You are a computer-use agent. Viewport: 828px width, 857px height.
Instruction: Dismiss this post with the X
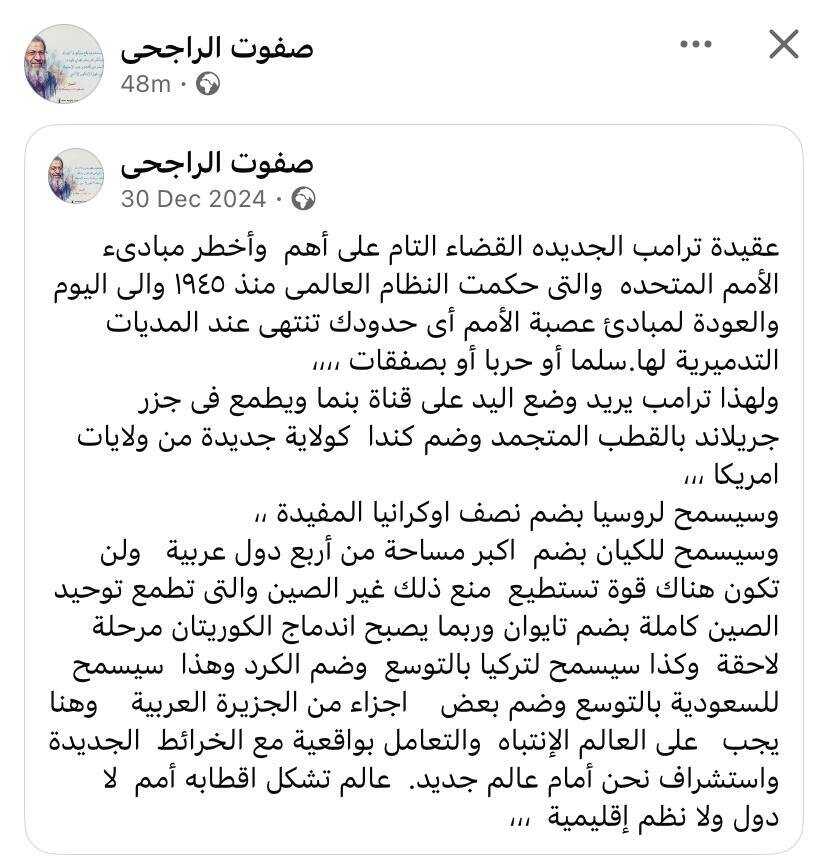[784, 44]
